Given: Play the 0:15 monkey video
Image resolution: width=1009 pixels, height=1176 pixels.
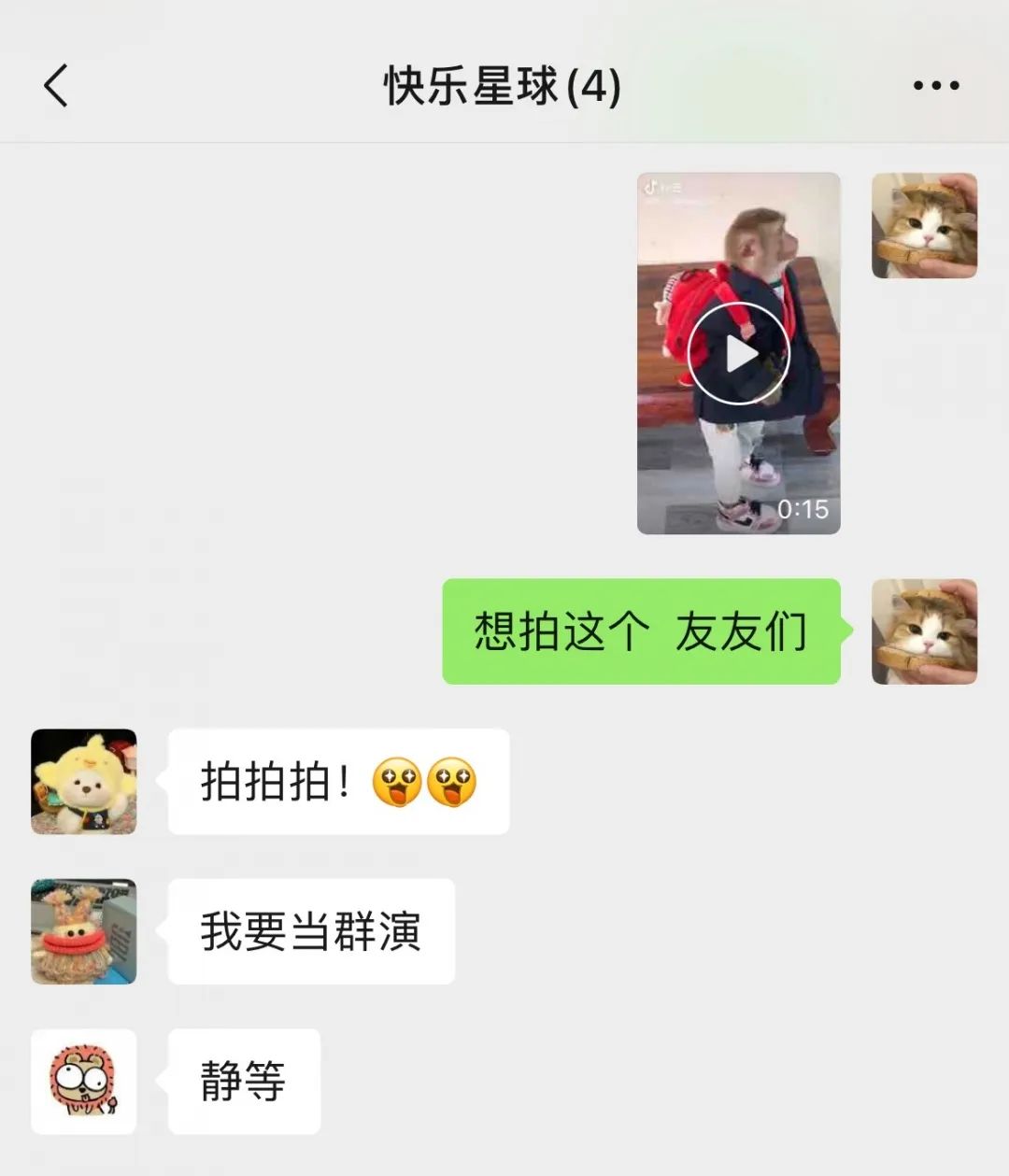Looking at the screenshot, I should pos(738,353).
